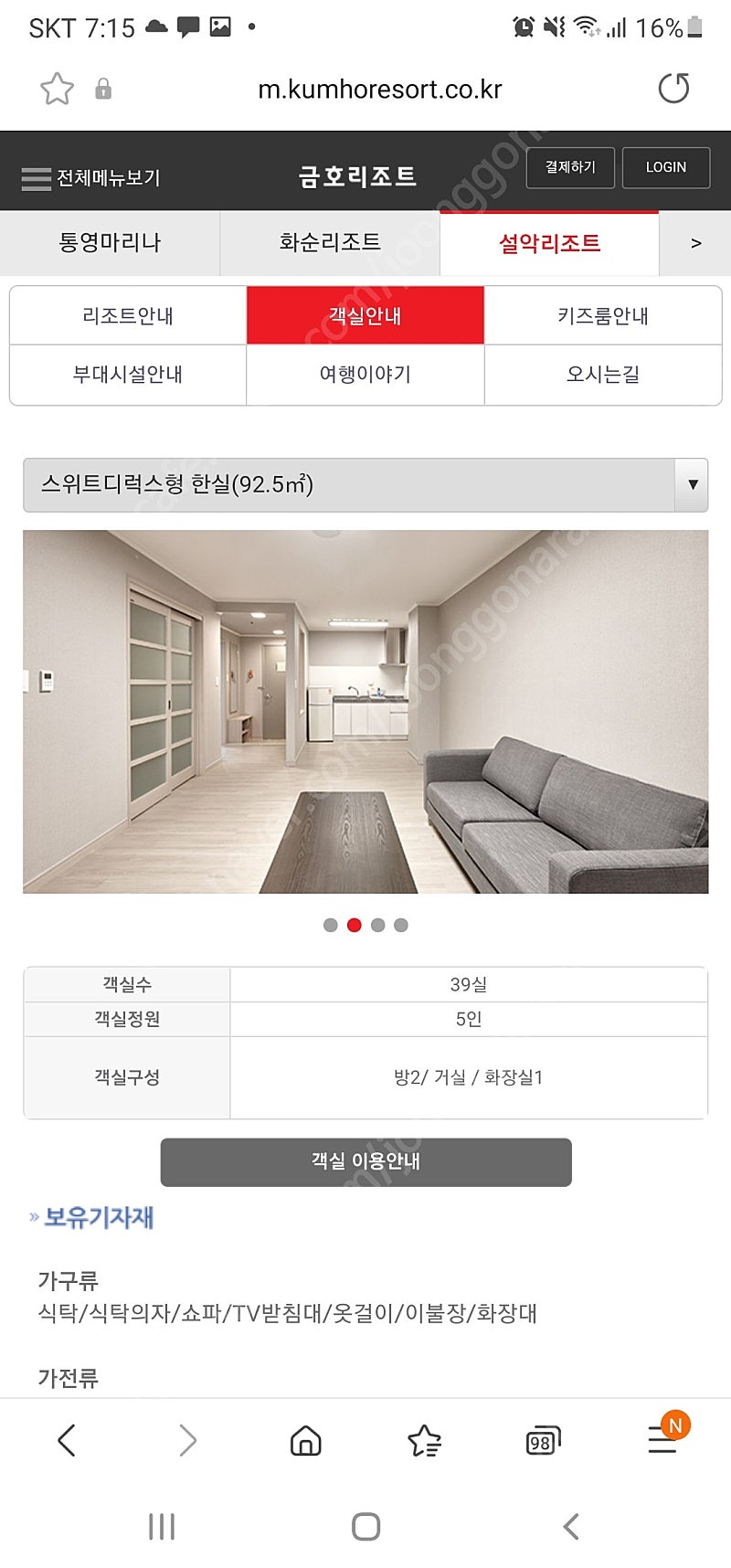Open 전체메뉴보기 full menu
731x1568 pixels.
tap(90, 177)
